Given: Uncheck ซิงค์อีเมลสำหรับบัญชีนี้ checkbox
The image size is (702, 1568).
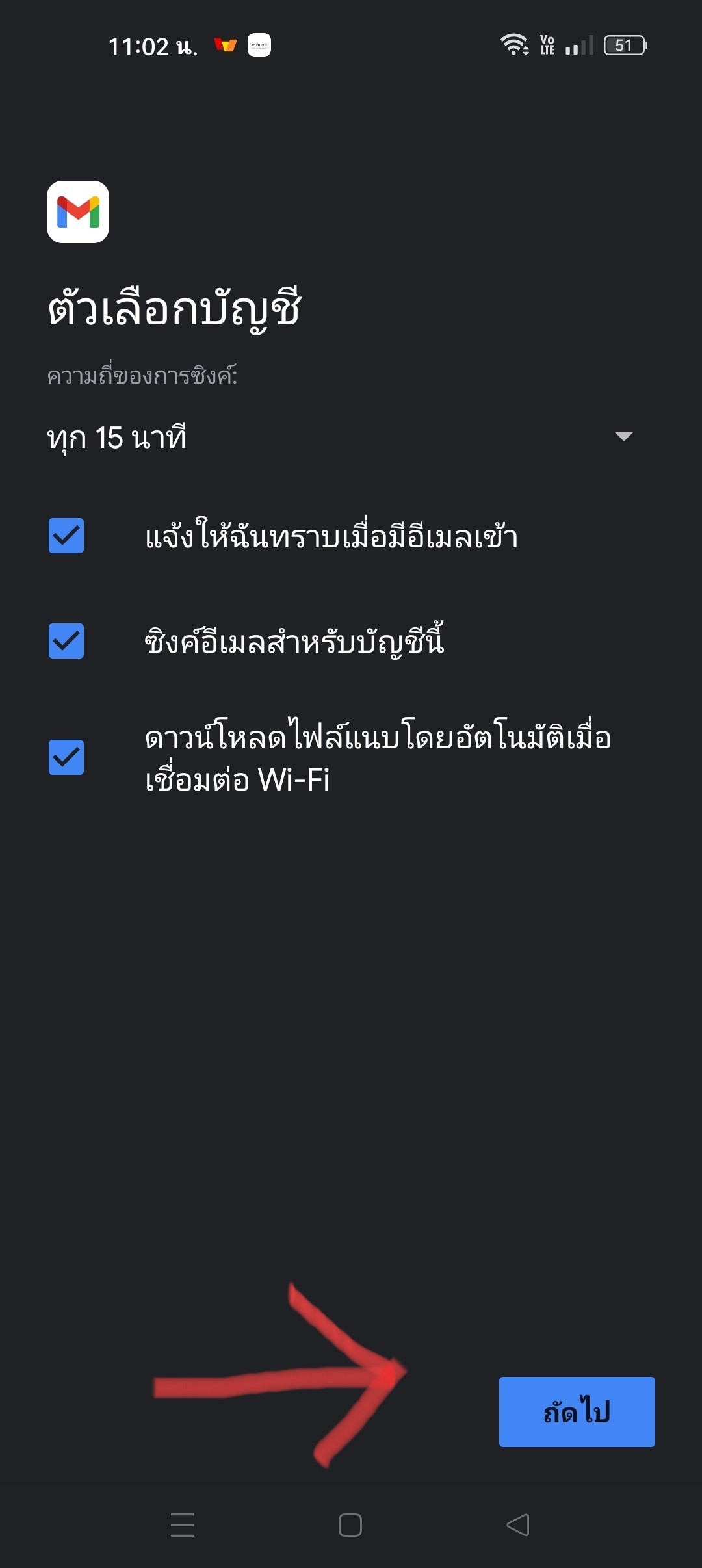Looking at the screenshot, I should pos(66,641).
